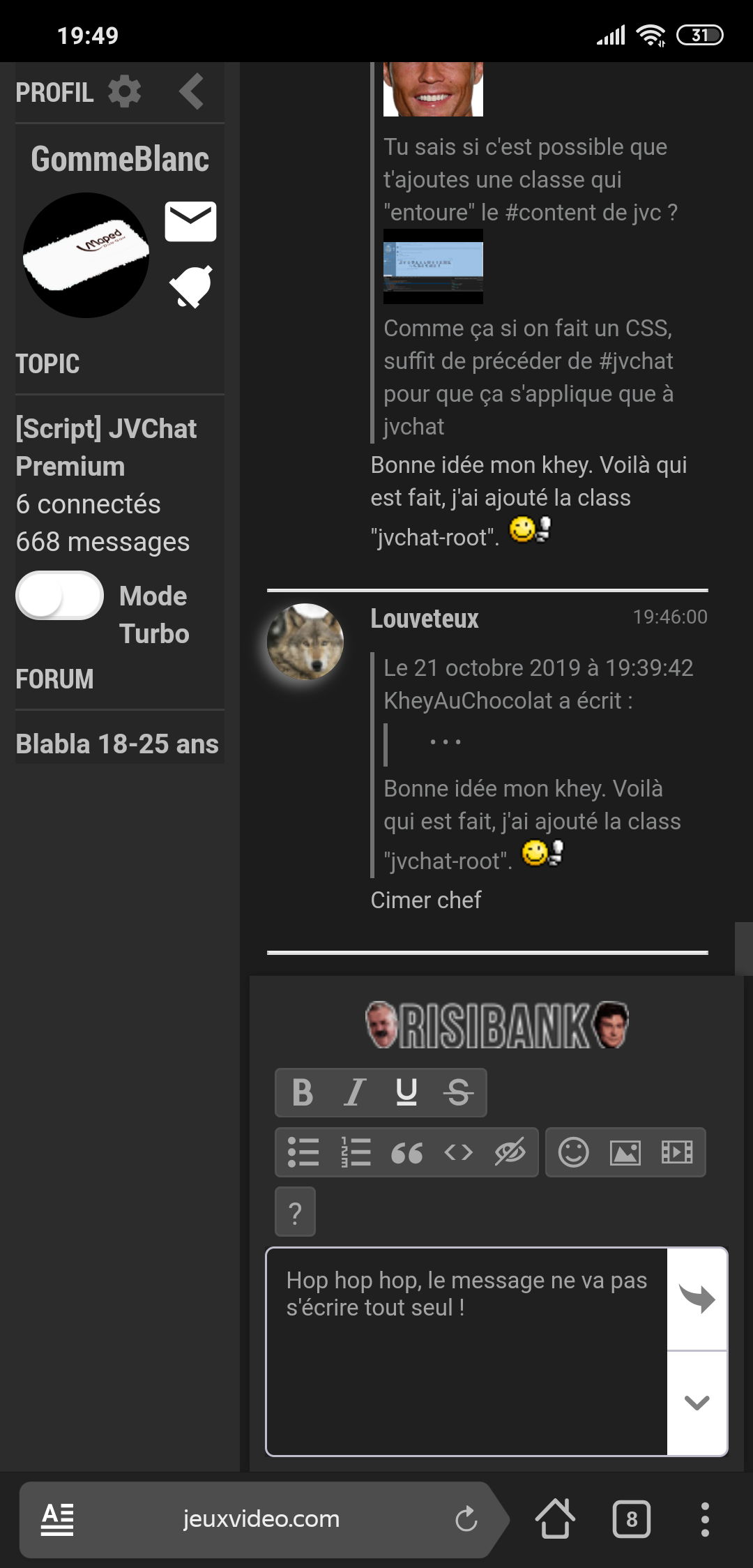Insert a spoiler with the crossed-eye icon

coord(510,1152)
